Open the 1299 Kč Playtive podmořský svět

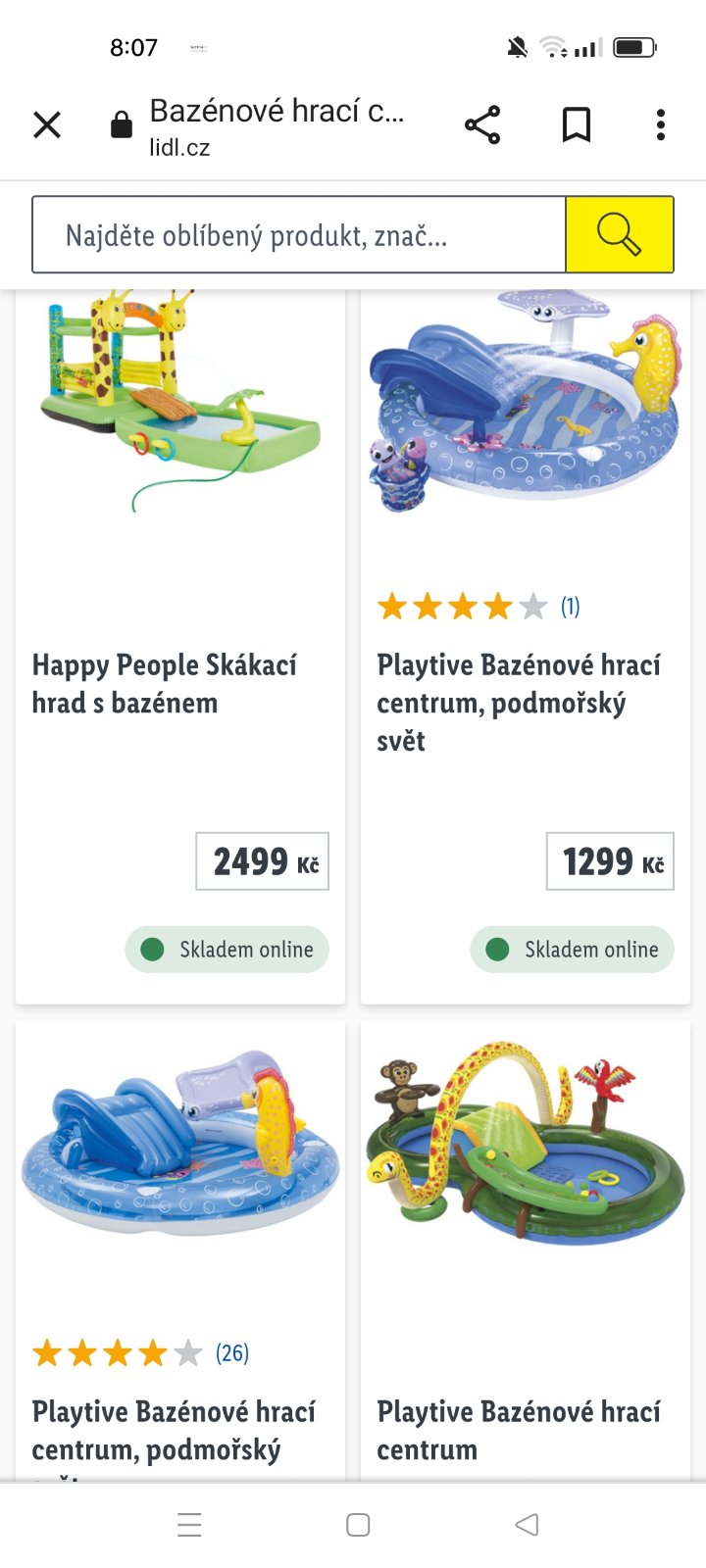[519, 702]
